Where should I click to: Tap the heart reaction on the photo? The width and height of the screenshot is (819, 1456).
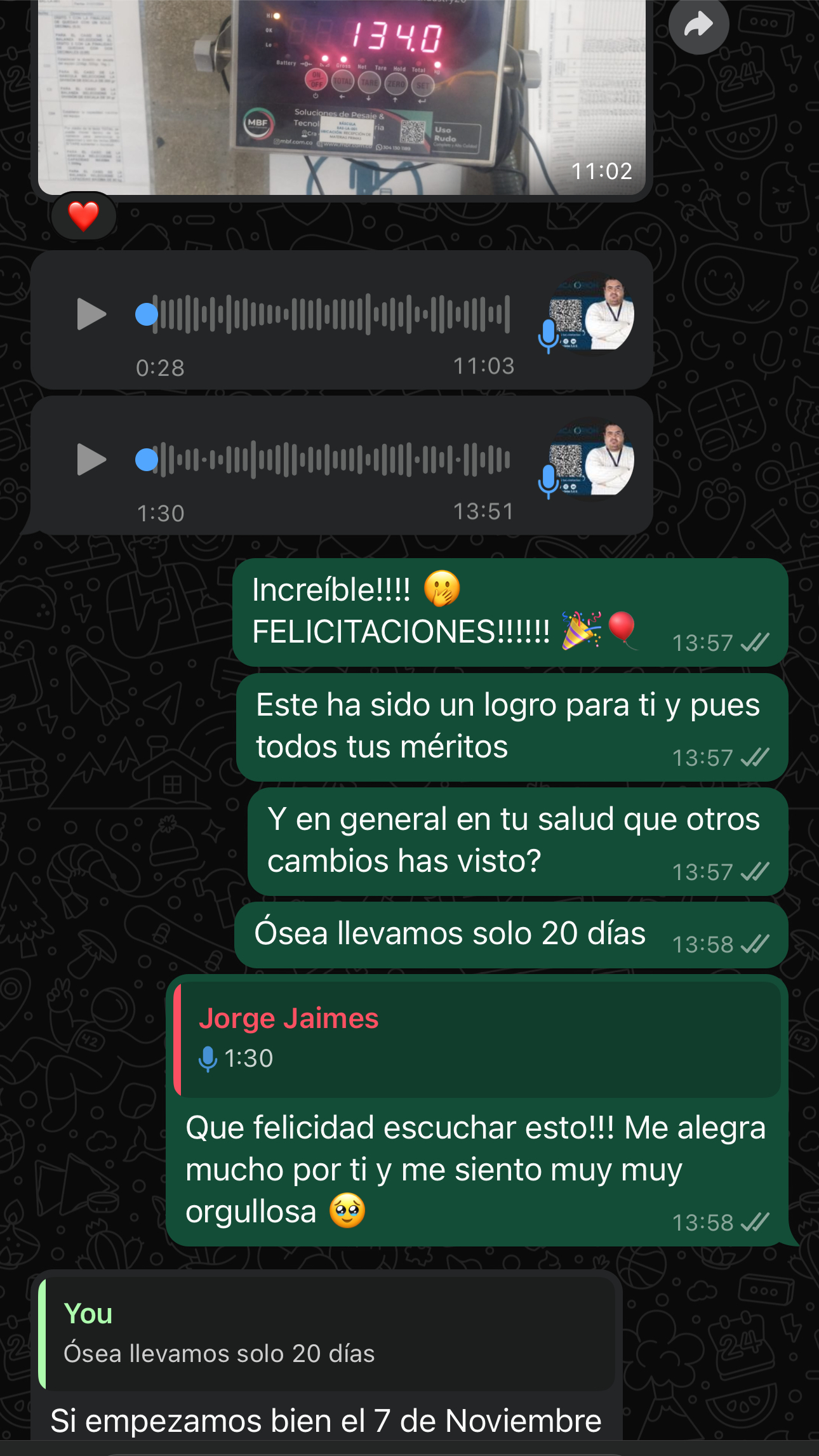click(x=84, y=217)
